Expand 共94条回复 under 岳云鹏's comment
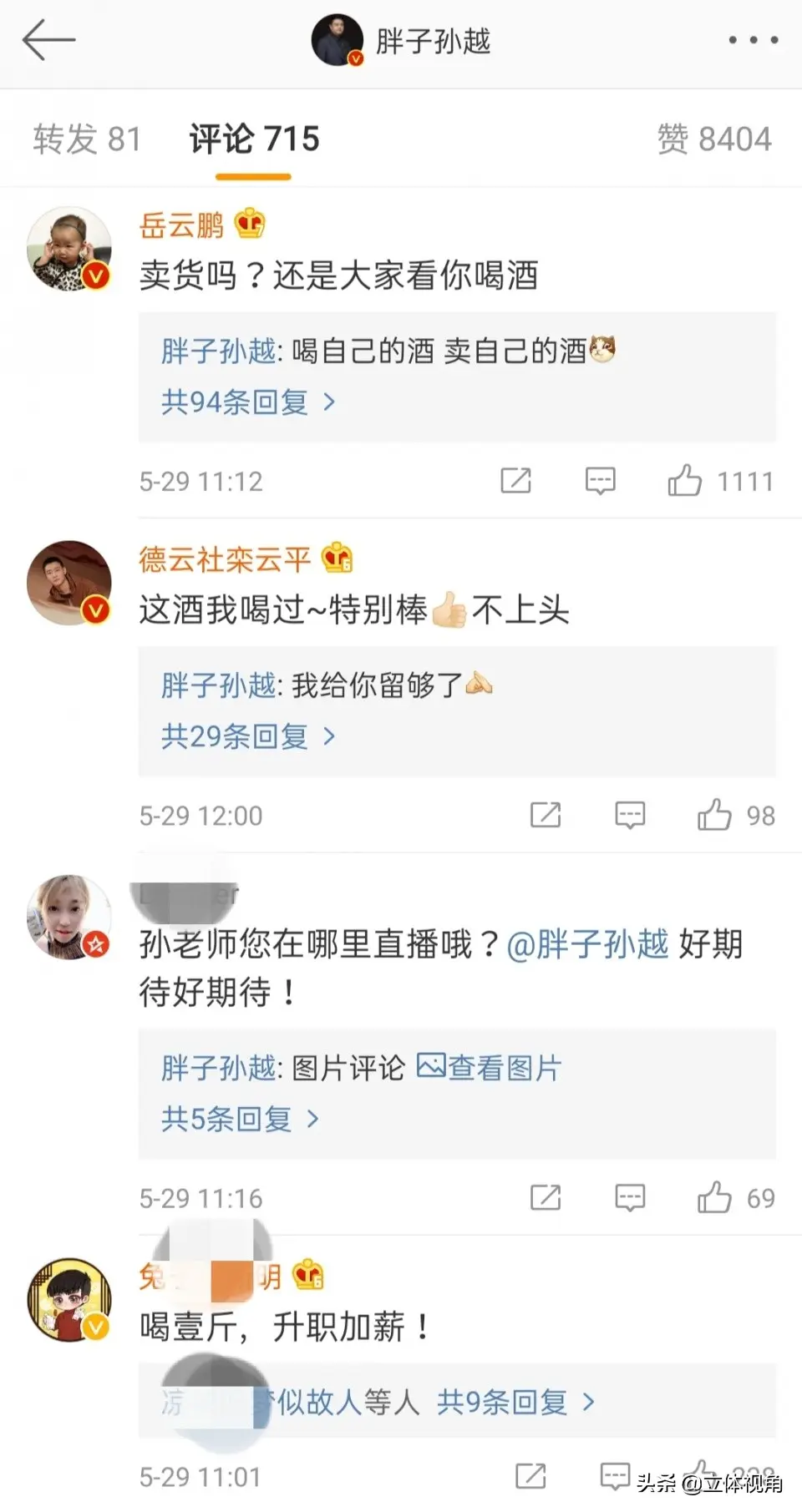 pos(247,402)
